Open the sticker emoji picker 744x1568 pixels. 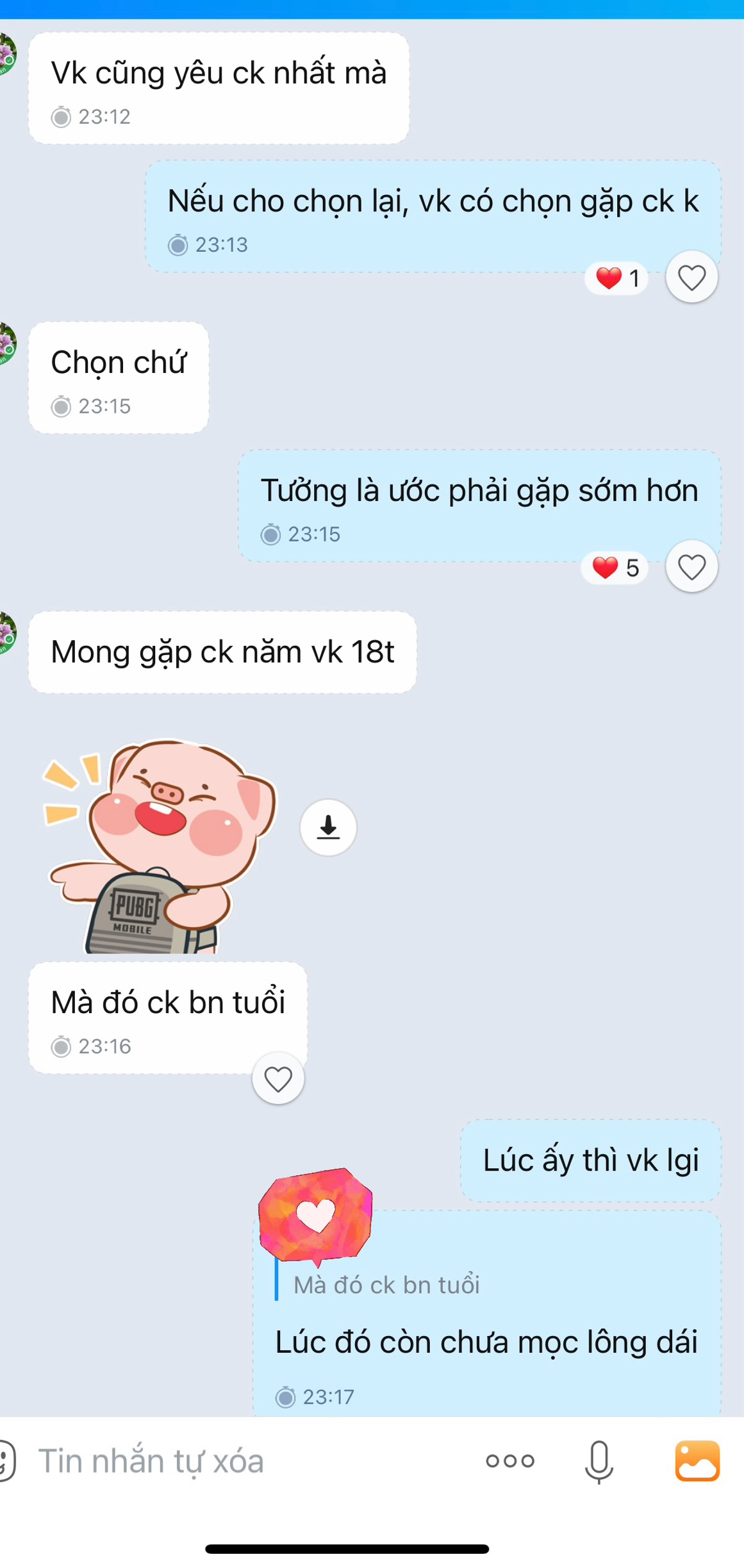6,1462
